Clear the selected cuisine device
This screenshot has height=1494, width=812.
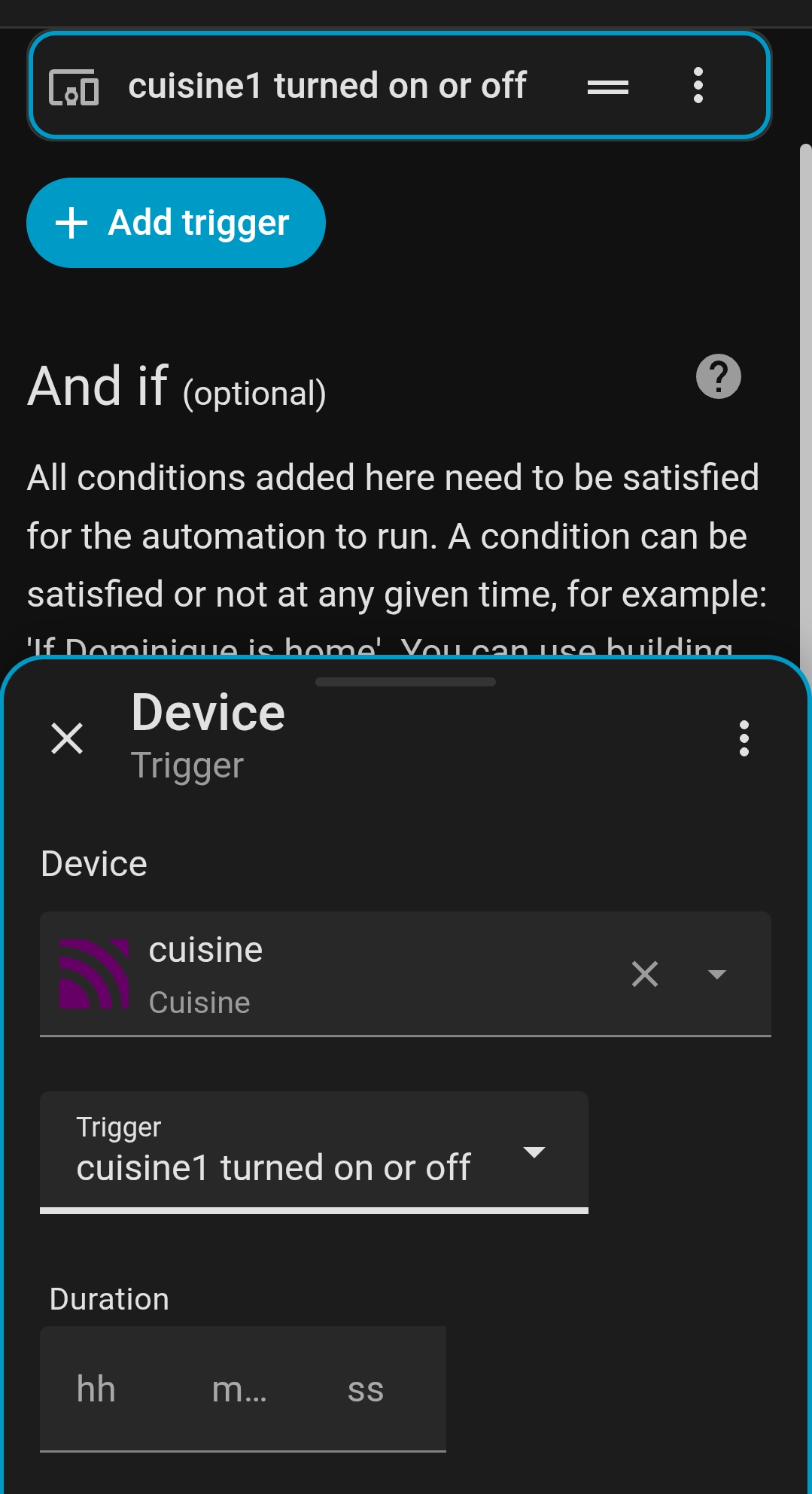pyautogui.click(x=644, y=974)
